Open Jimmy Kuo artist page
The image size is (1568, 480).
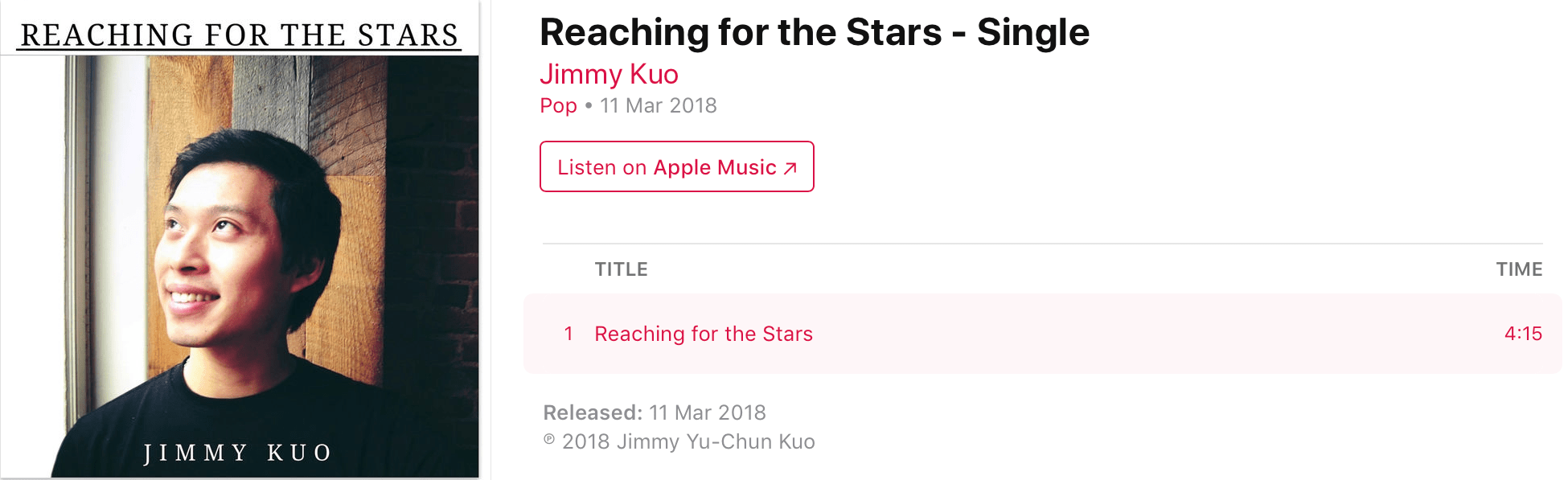click(609, 74)
